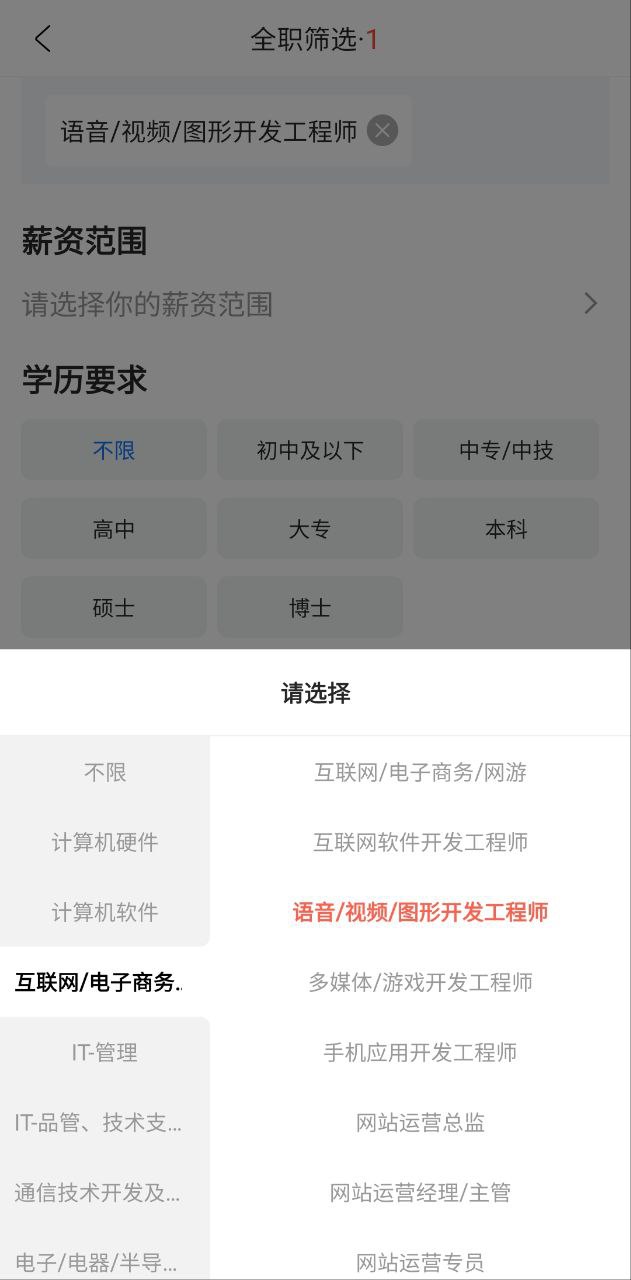
Task: Switch to the IT-管理 category
Action: point(105,1052)
